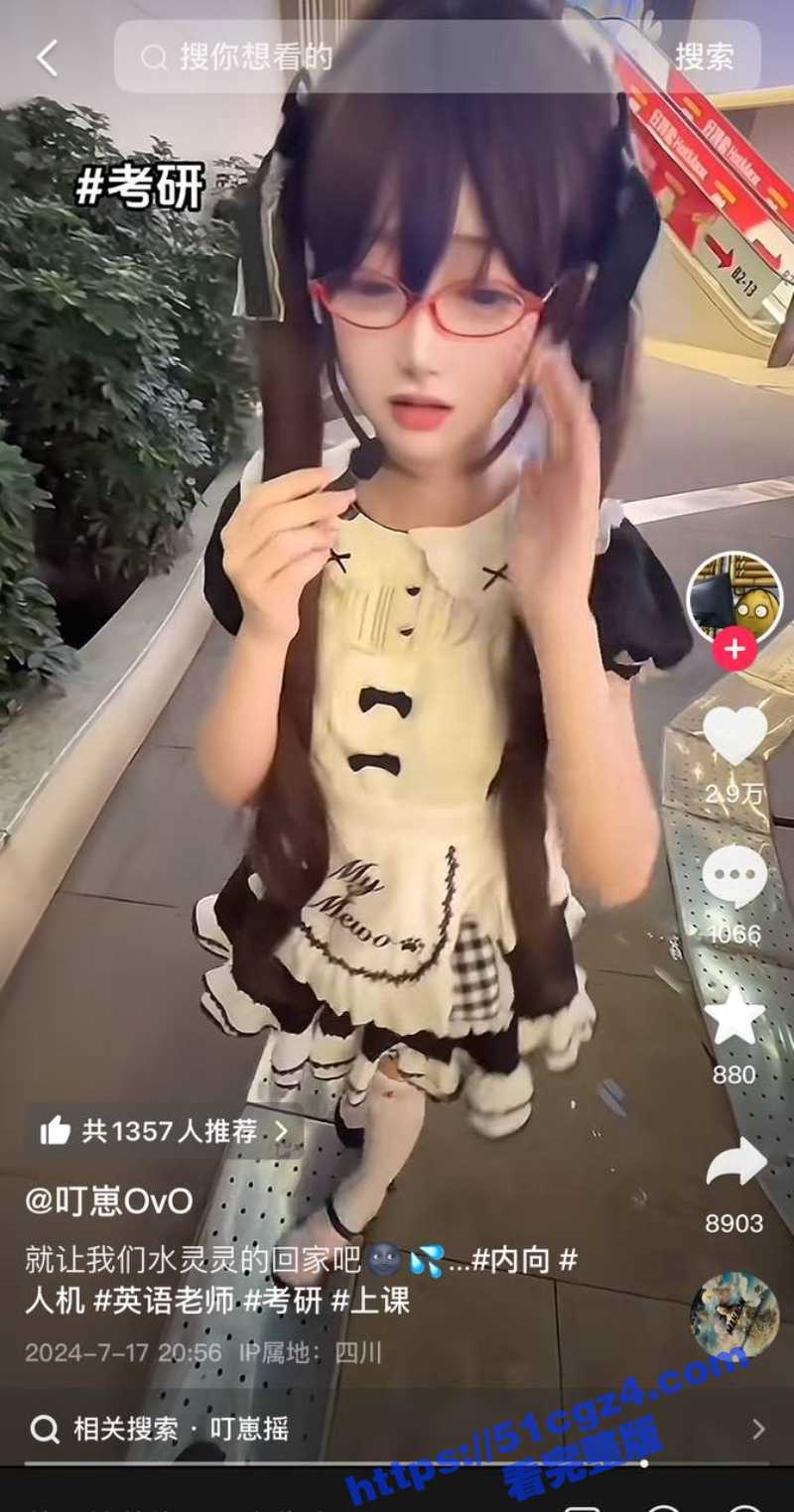Screen dimensions: 794x1512
Task: Favorite this video with the star
Action: [x=734, y=1018]
